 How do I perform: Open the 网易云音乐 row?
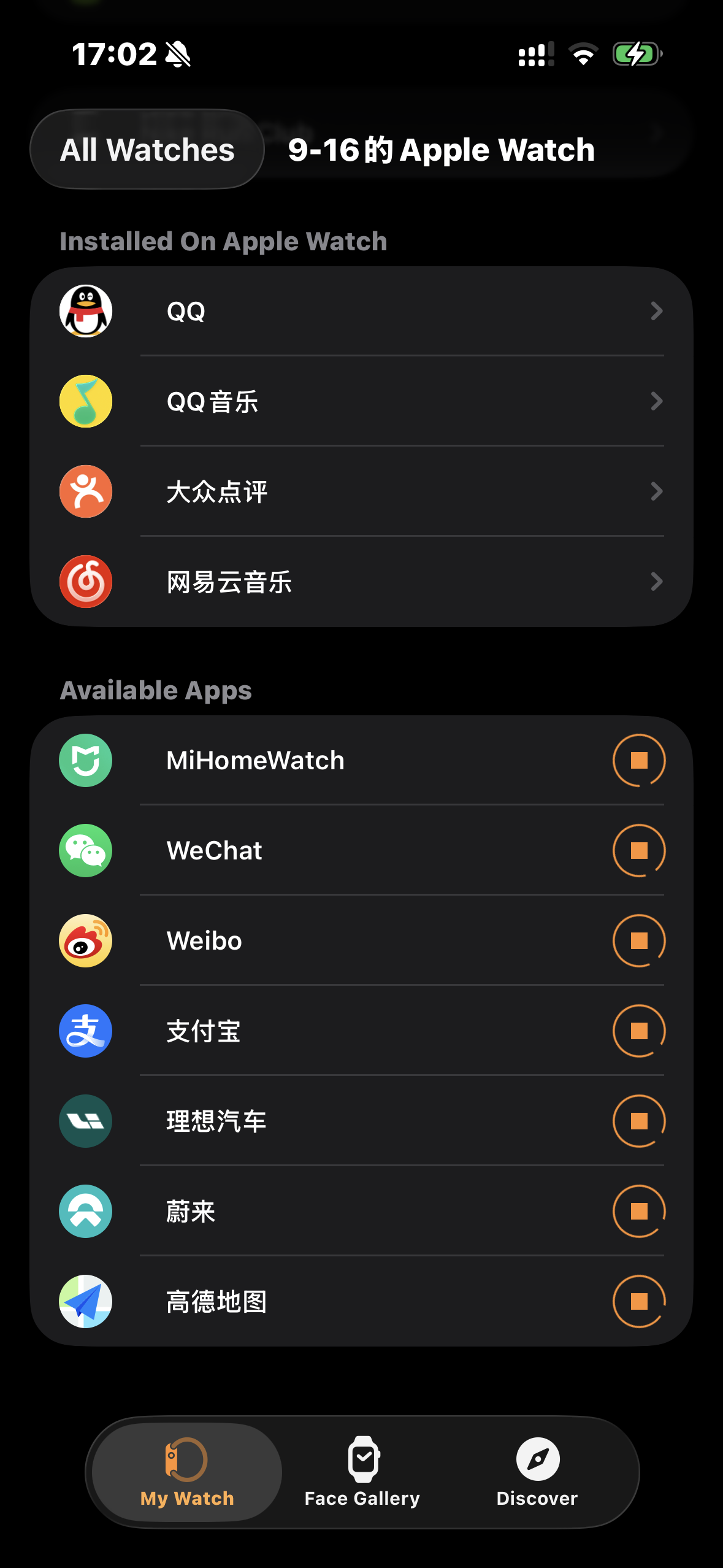coord(361,582)
